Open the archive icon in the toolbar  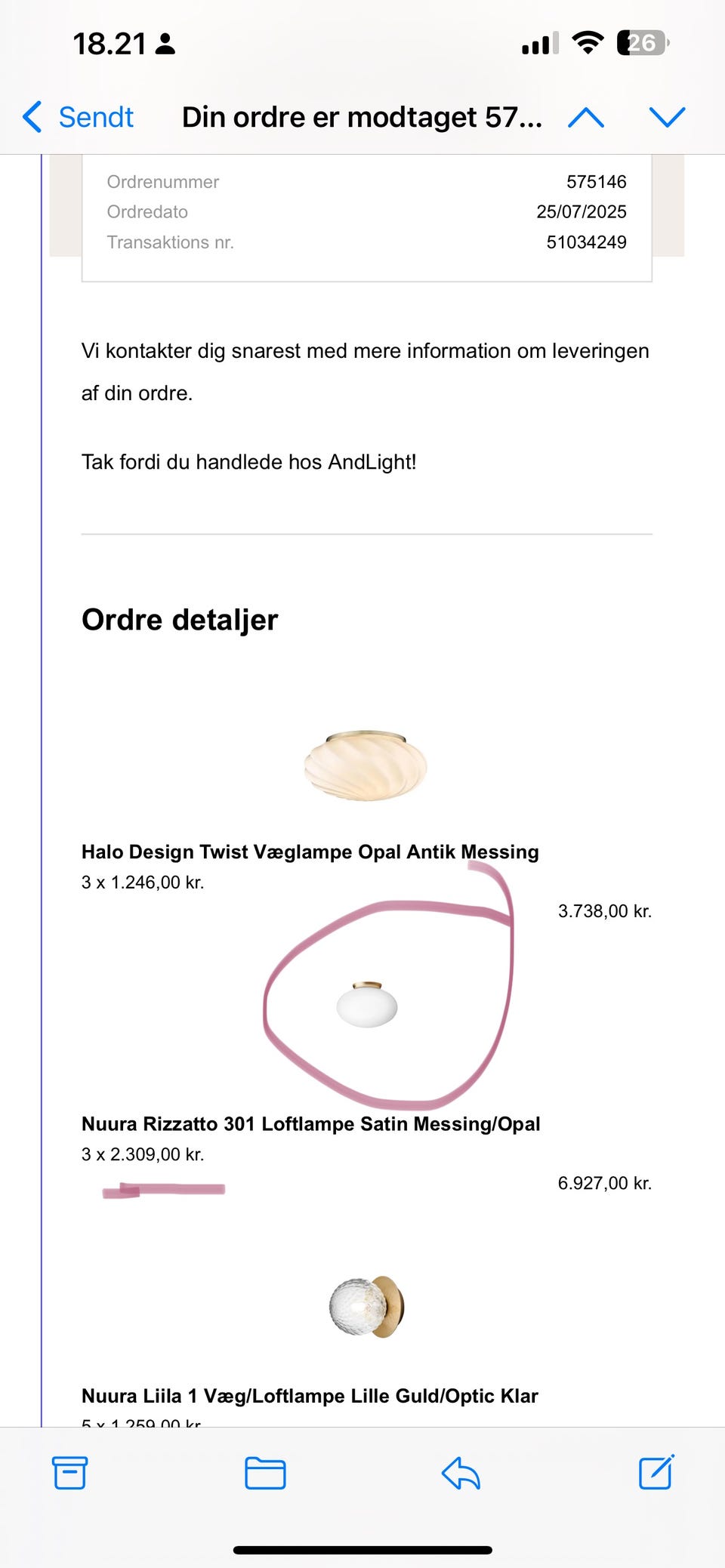[69, 1471]
